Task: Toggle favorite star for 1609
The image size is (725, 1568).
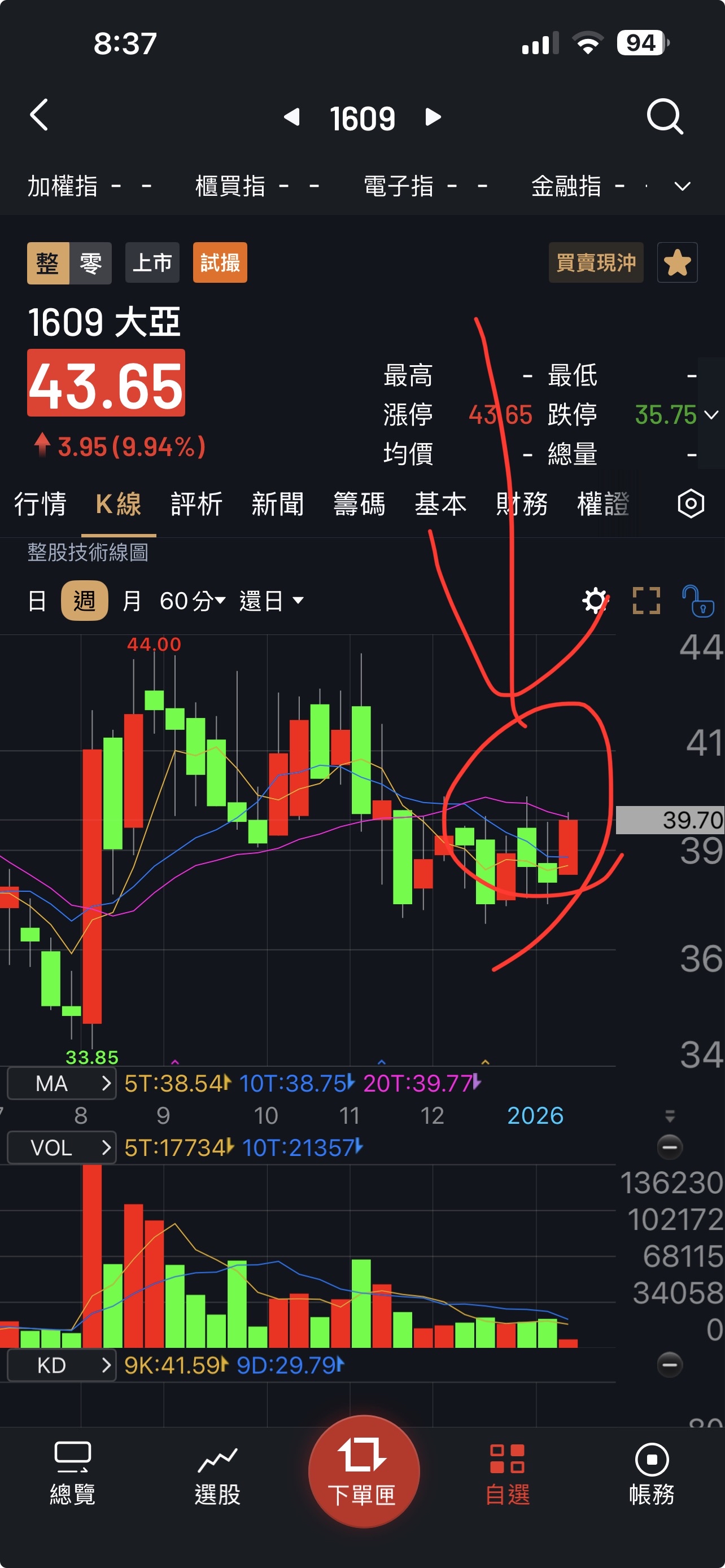Action: point(677,263)
